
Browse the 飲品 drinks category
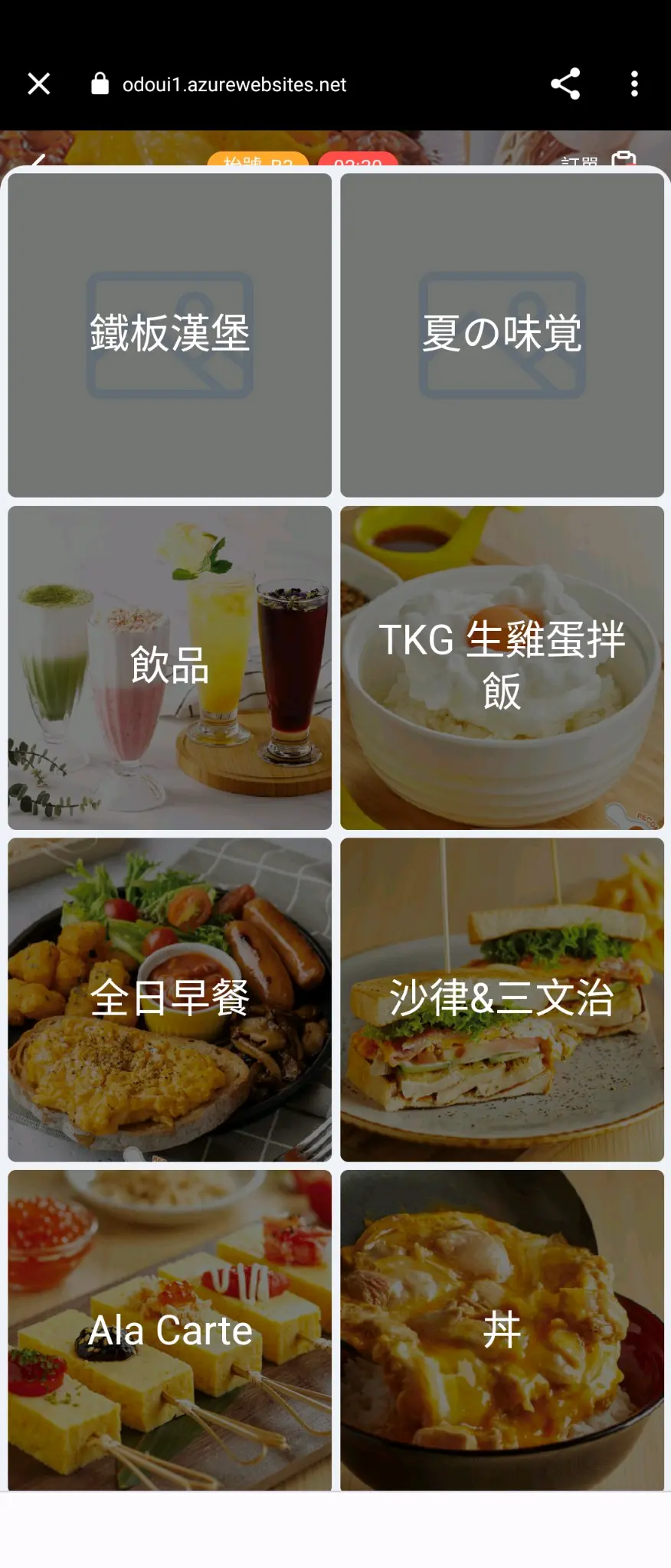click(170, 668)
